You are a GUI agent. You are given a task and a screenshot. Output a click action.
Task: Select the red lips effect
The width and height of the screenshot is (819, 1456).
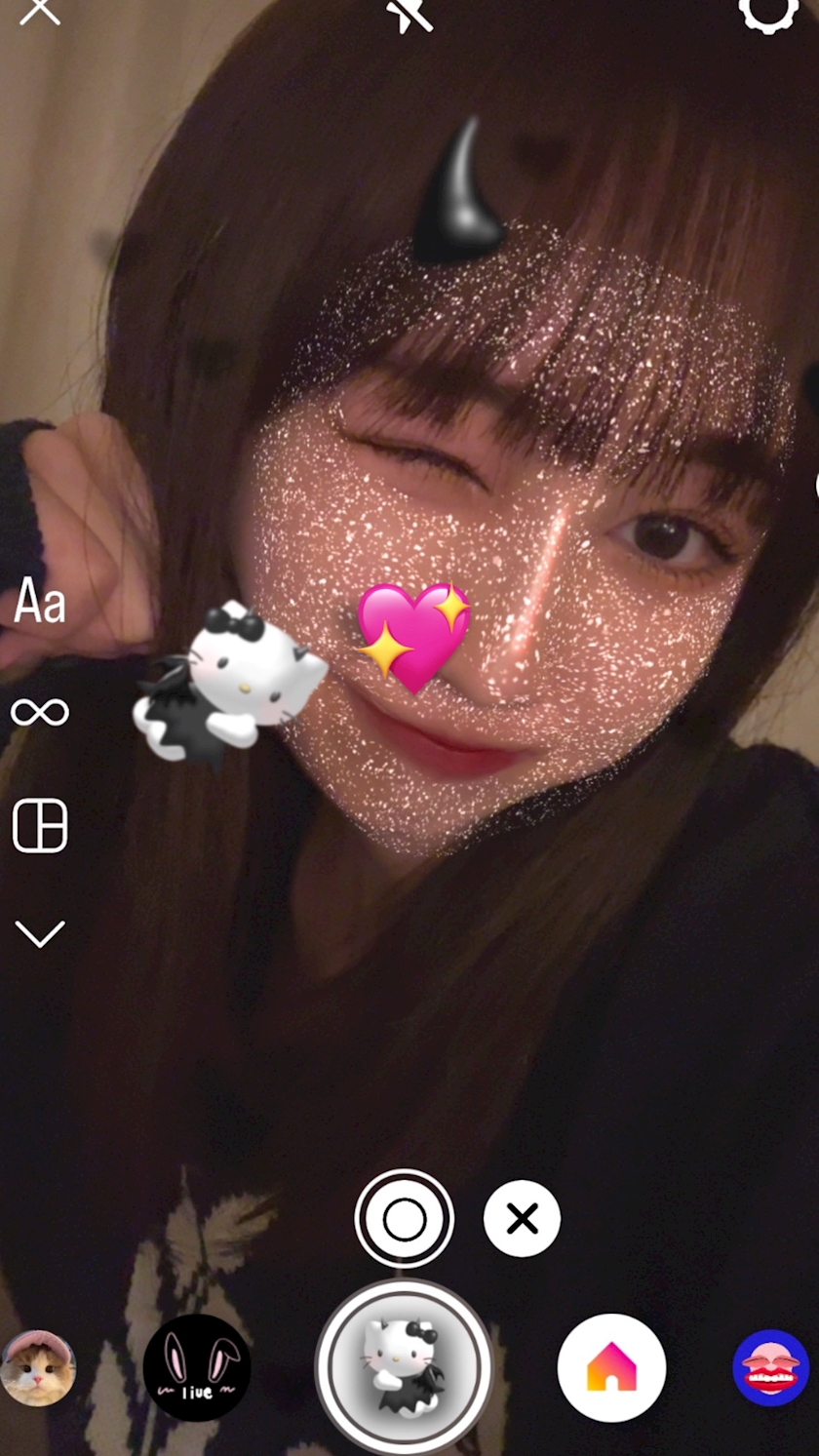click(770, 1367)
